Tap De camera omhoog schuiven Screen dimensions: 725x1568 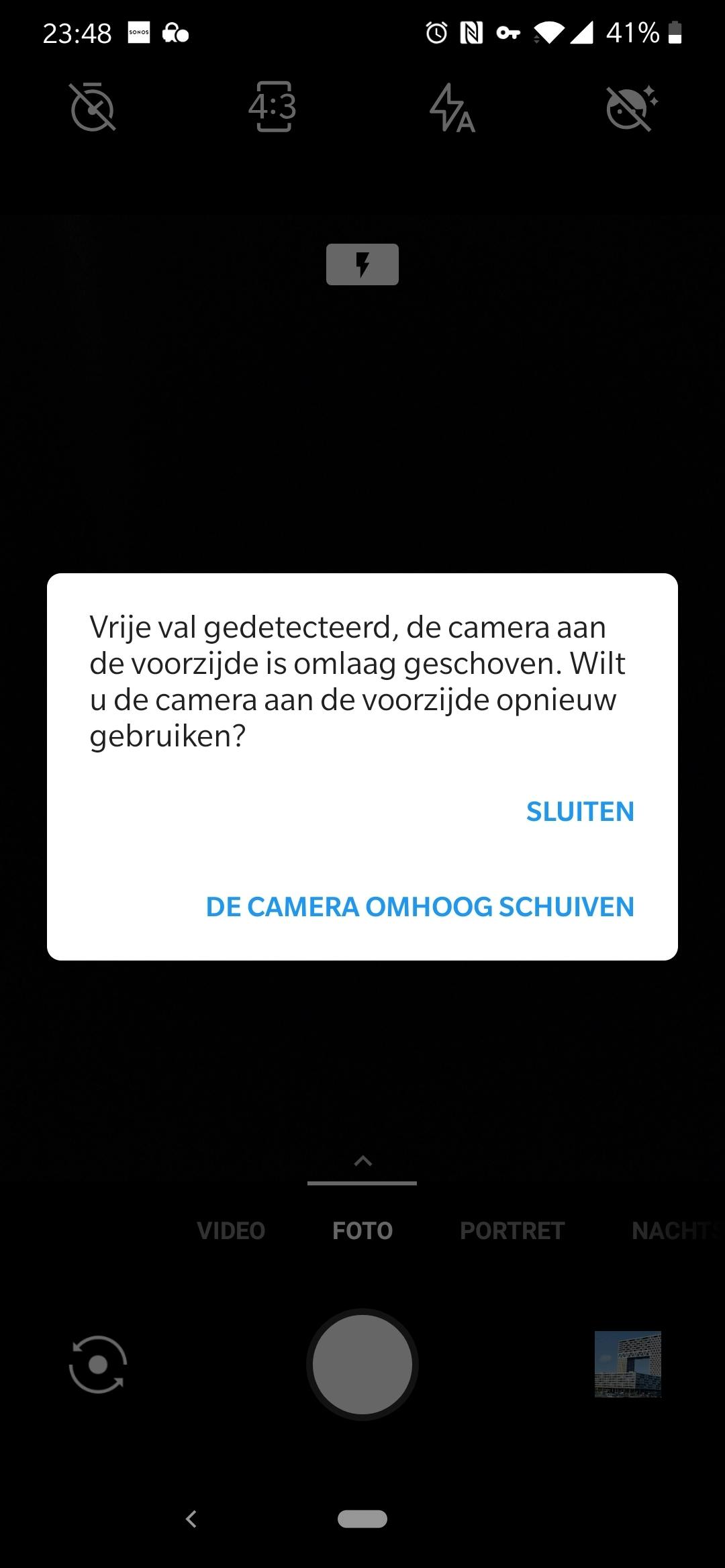click(x=420, y=907)
